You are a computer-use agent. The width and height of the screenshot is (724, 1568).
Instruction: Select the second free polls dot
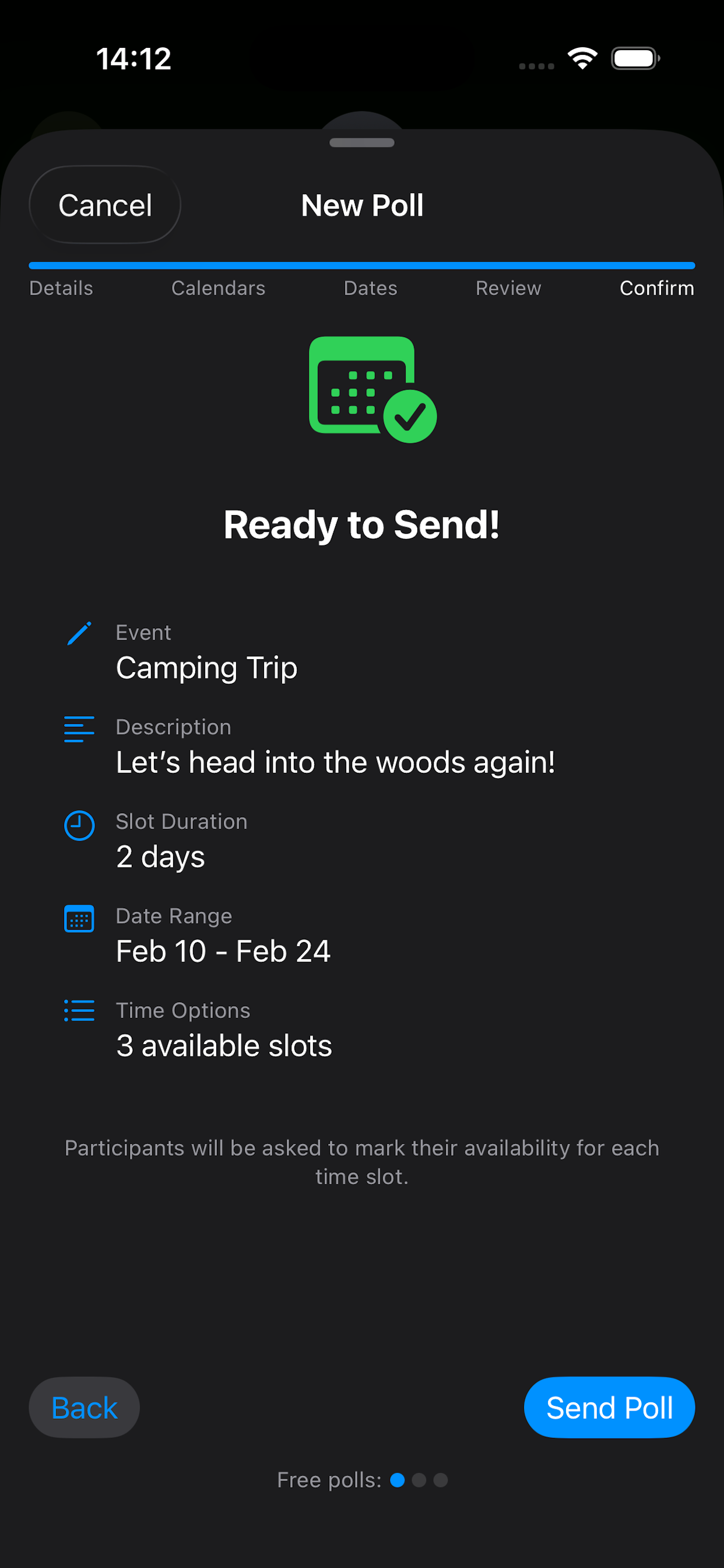(x=420, y=1480)
